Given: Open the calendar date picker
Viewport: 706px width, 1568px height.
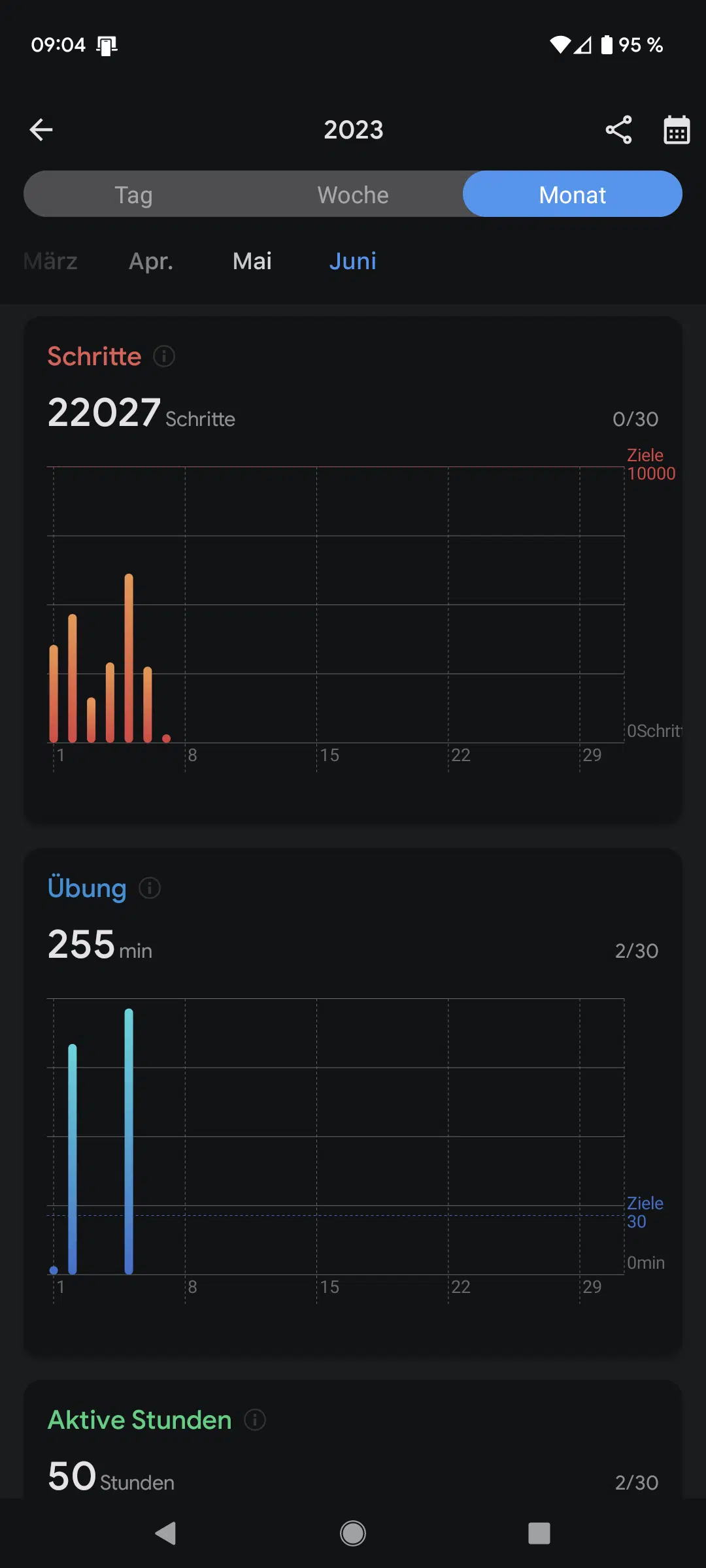Looking at the screenshot, I should [x=677, y=129].
